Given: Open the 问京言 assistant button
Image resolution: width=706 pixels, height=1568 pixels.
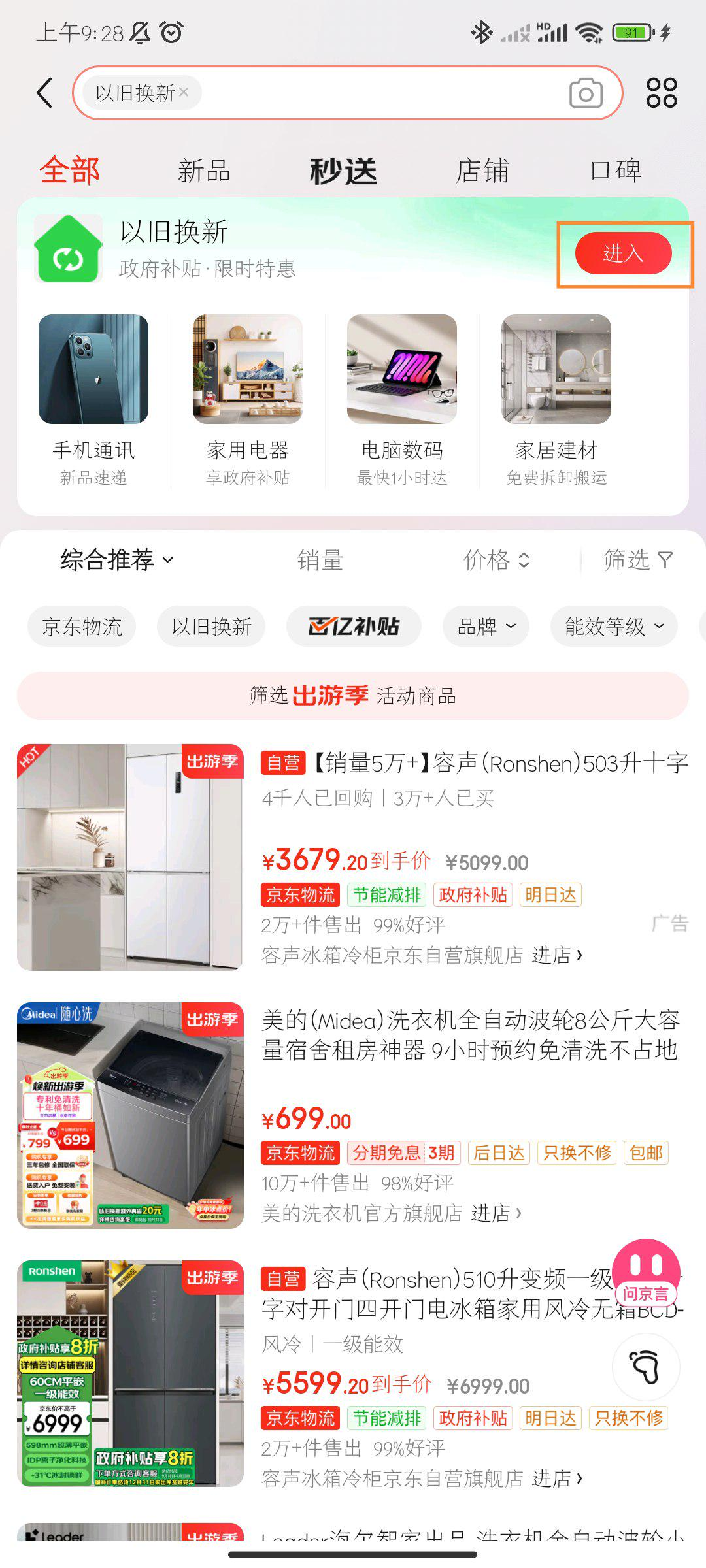Looking at the screenshot, I should pyautogui.click(x=646, y=1270).
